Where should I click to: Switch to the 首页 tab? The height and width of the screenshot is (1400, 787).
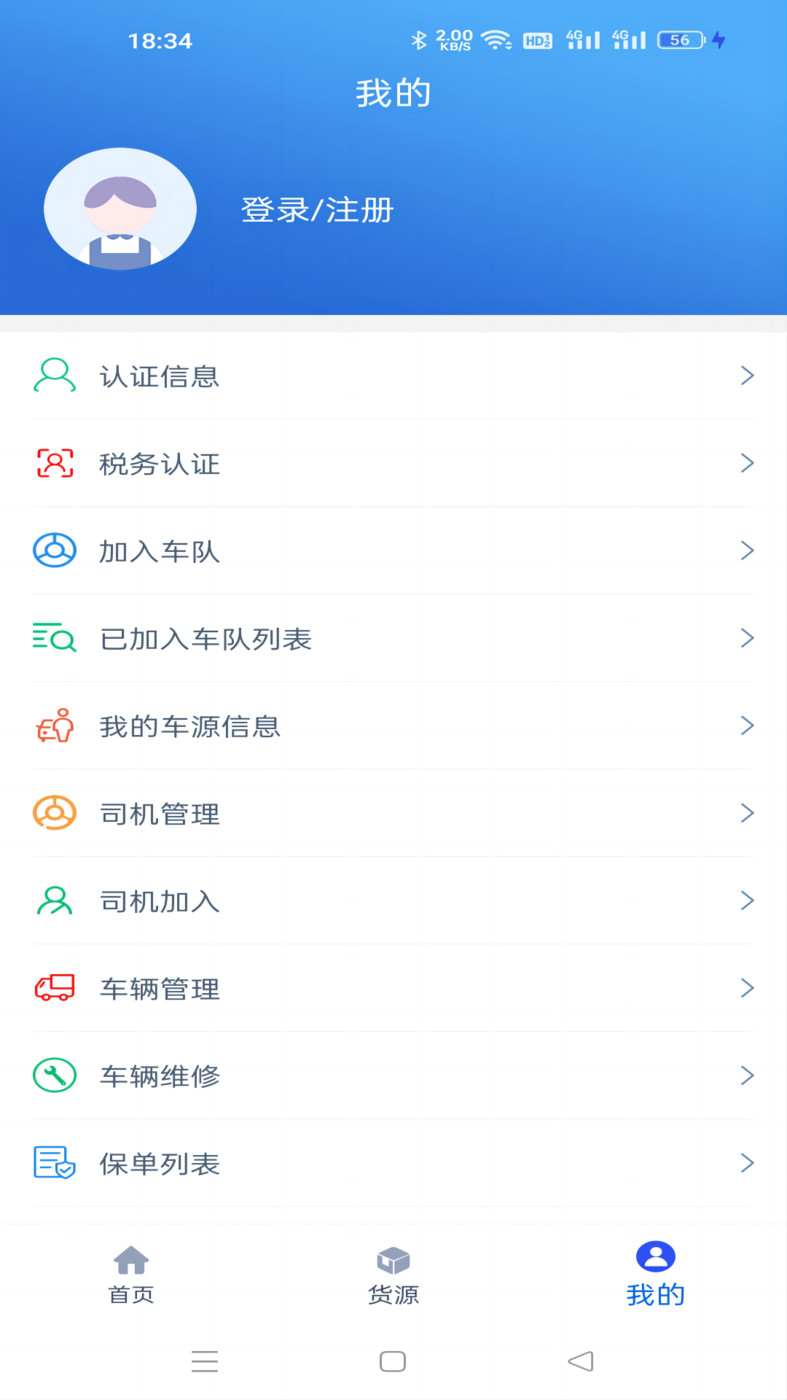pyautogui.click(x=130, y=1272)
